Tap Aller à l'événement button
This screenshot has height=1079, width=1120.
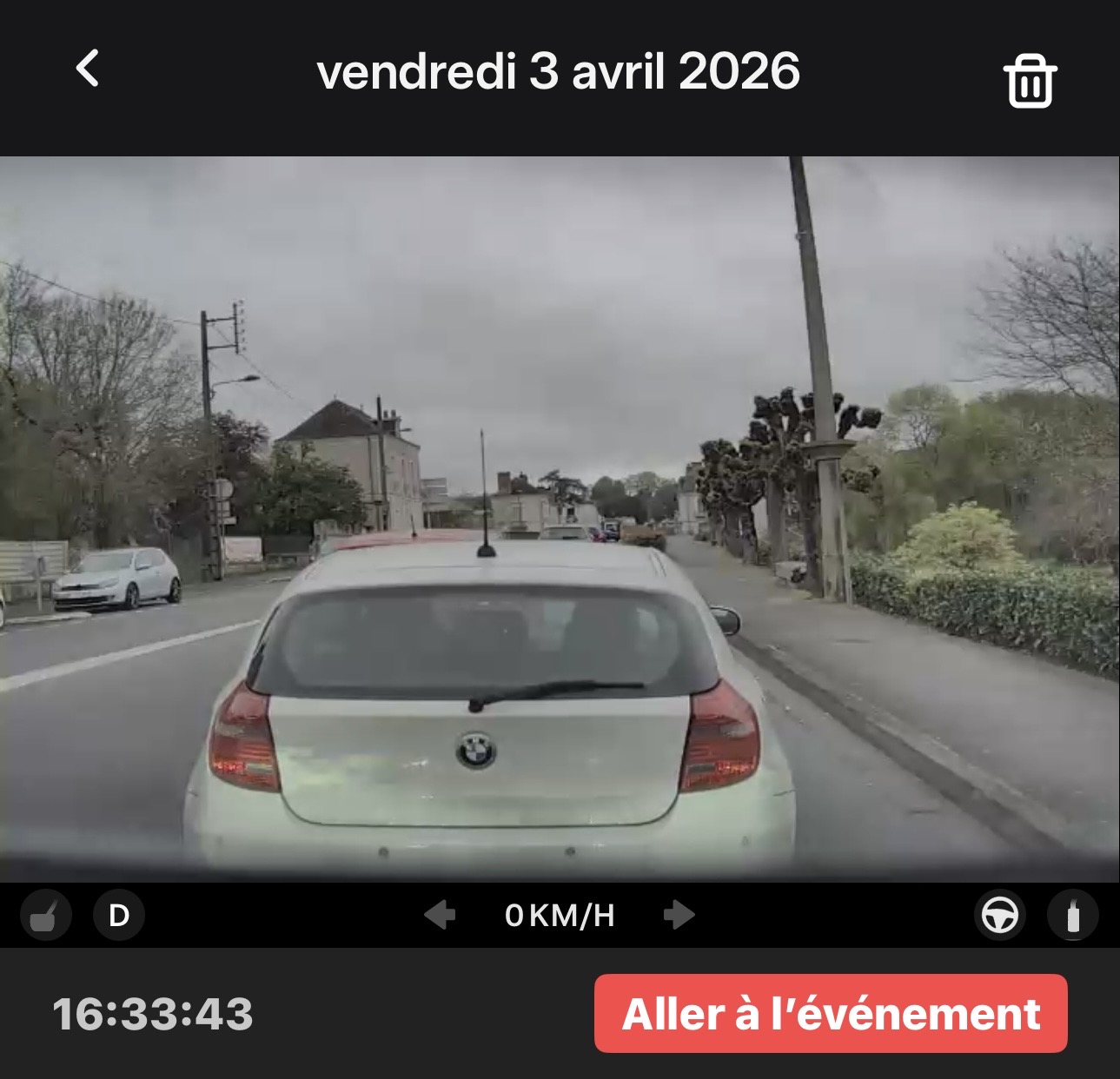click(x=831, y=1014)
